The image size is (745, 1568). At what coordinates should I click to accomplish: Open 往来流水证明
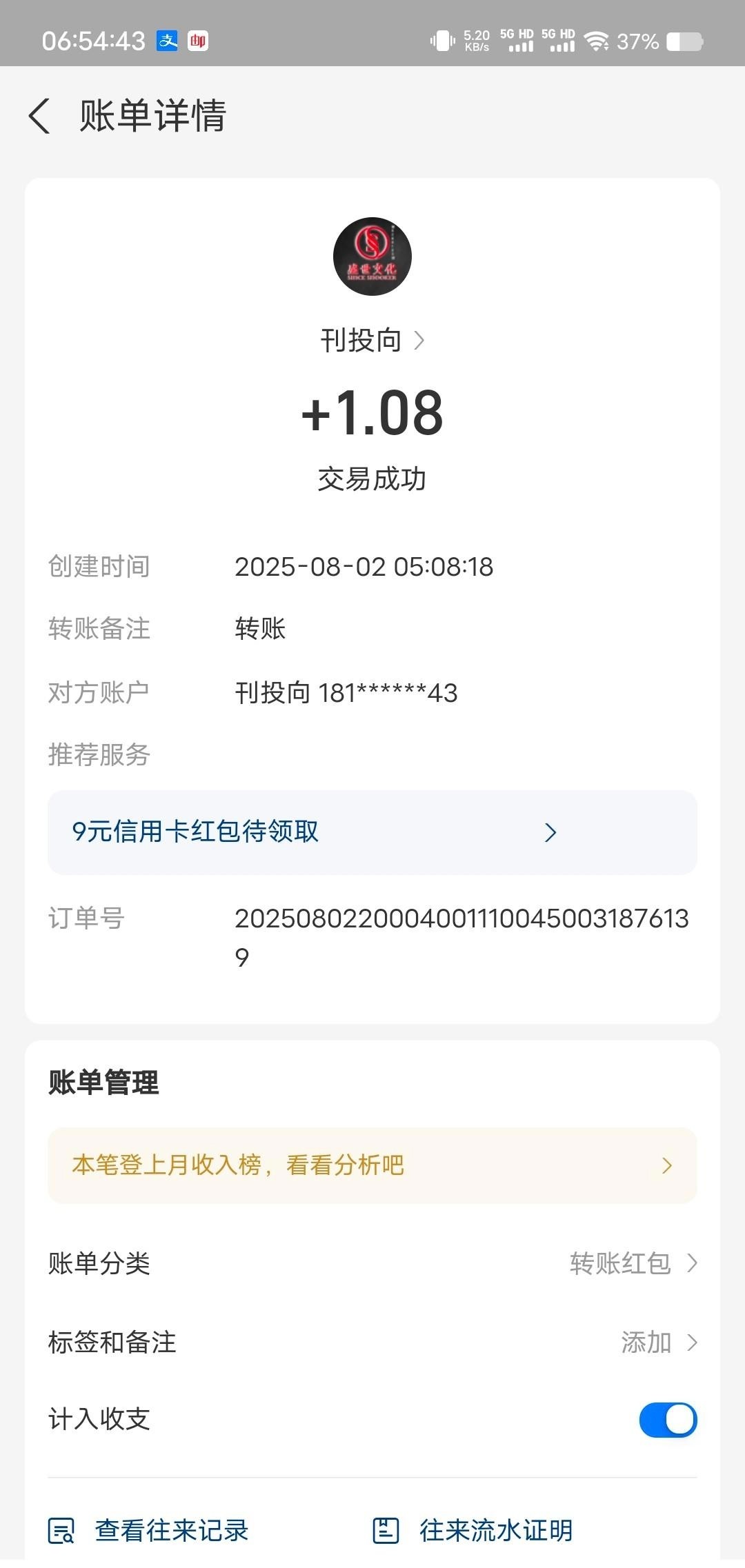point(473,1531)
